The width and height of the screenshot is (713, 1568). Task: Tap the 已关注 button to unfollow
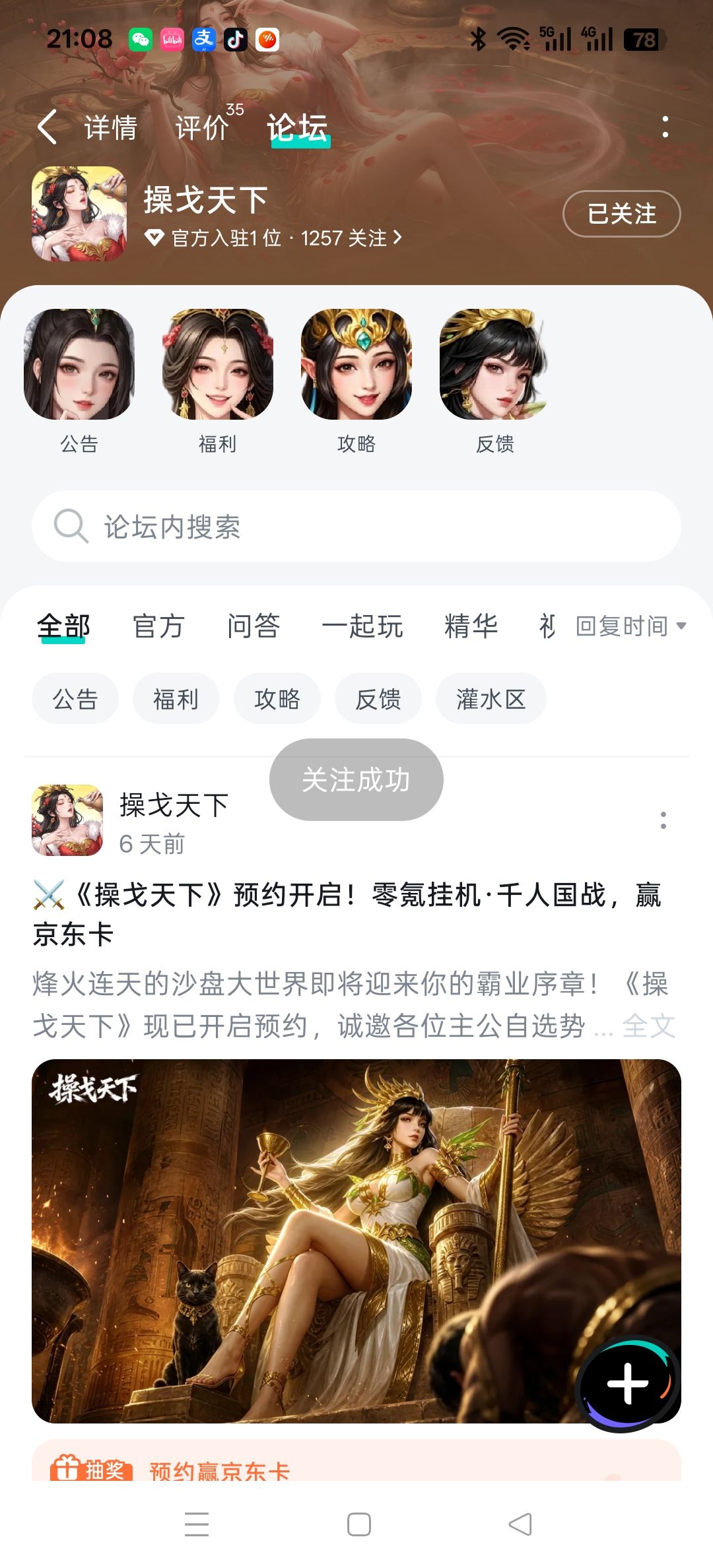tap(621, 213)
